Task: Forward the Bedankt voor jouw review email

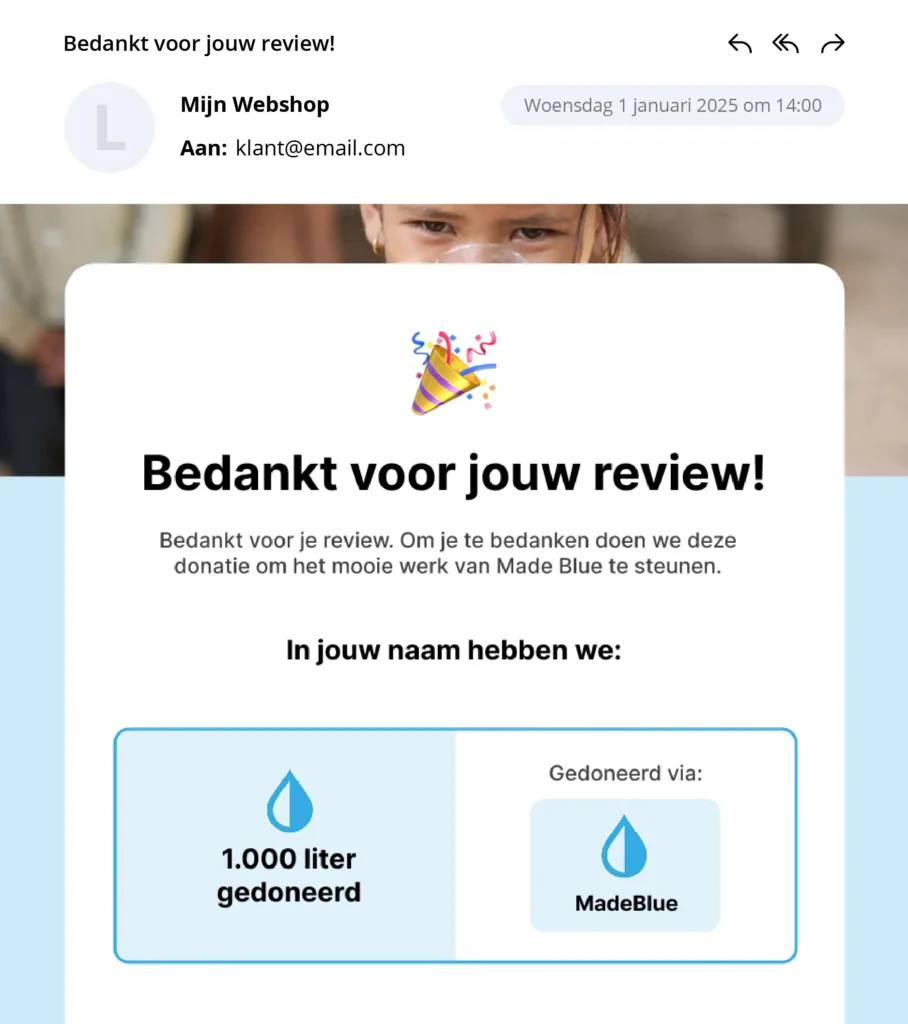Action: (x=832, y=44)
